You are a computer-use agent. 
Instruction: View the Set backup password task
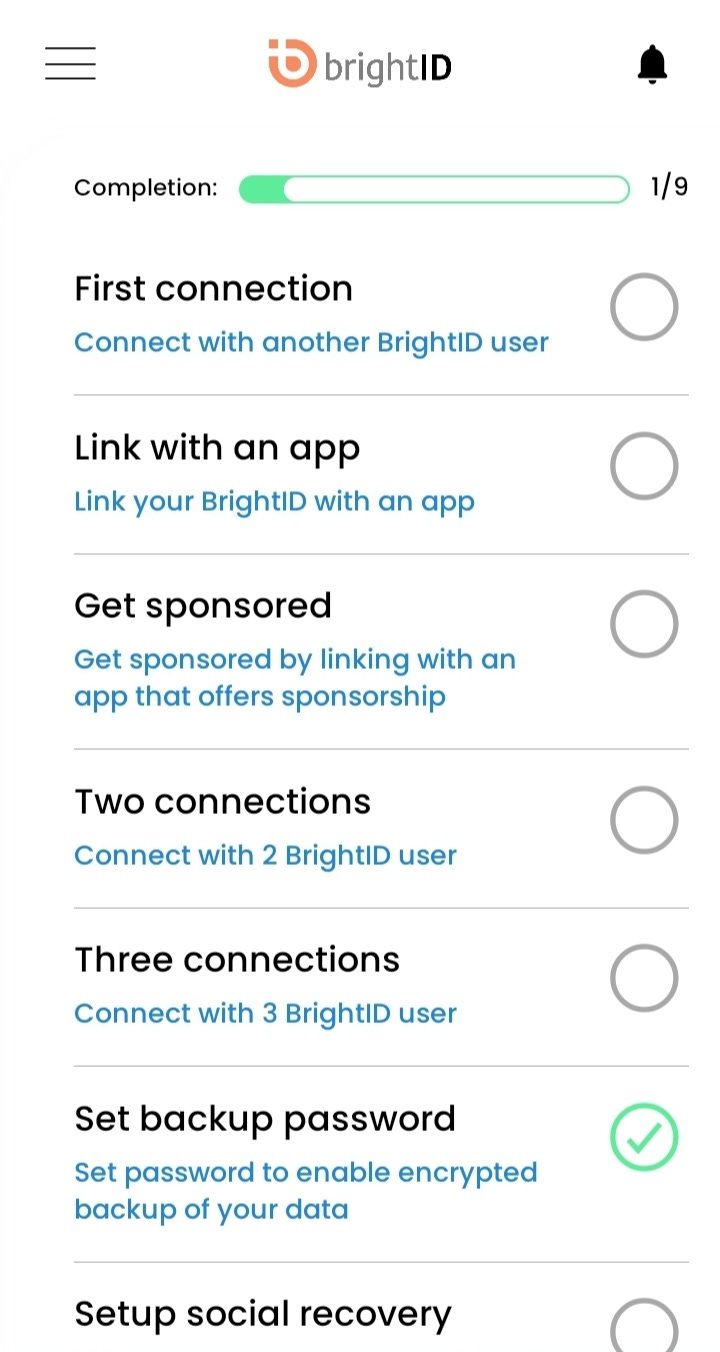pos(381,1164)
